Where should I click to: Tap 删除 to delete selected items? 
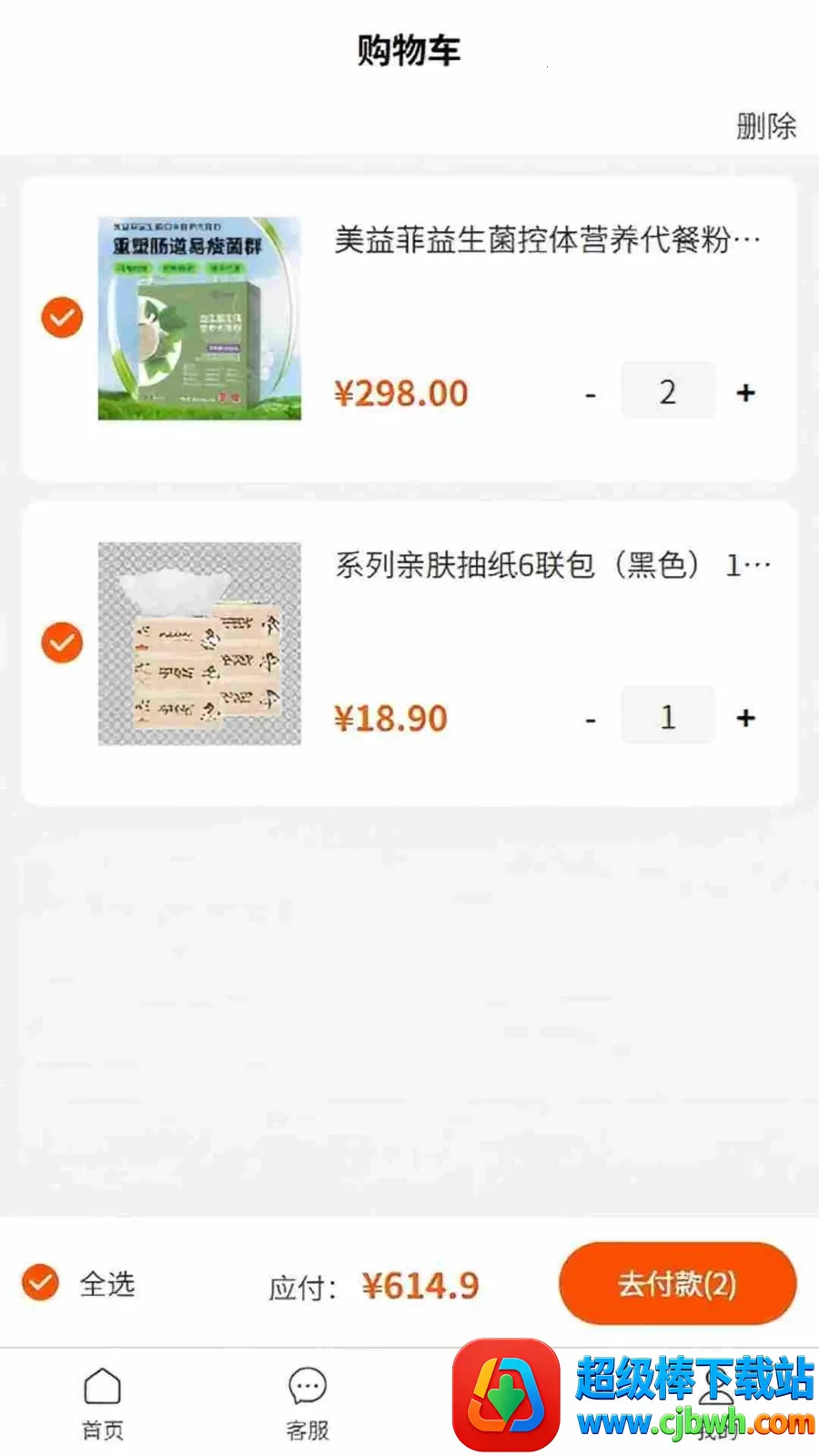(x=766, y=126)
